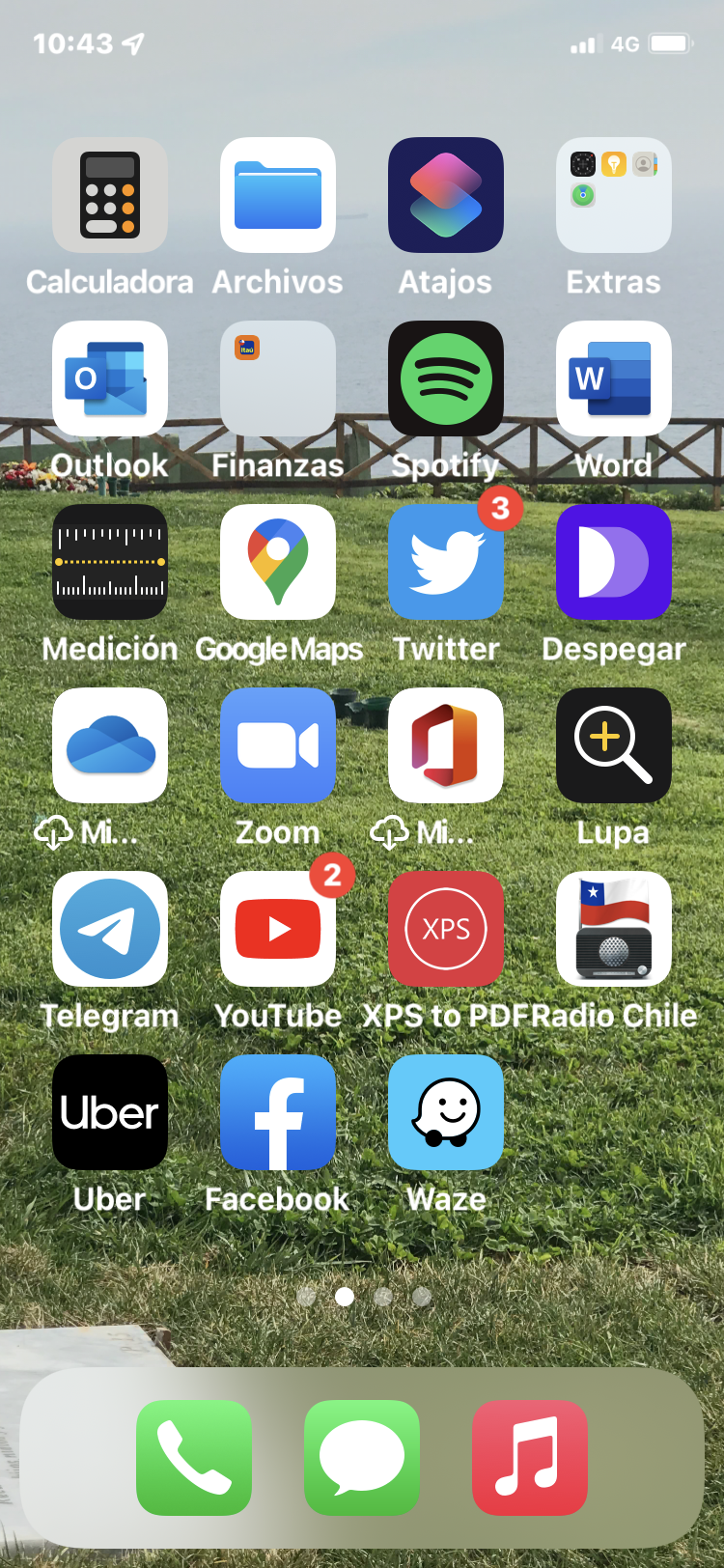The image size is (724, 1568).
Task: Start the Zoom app
Action: (x=278, y=745)
